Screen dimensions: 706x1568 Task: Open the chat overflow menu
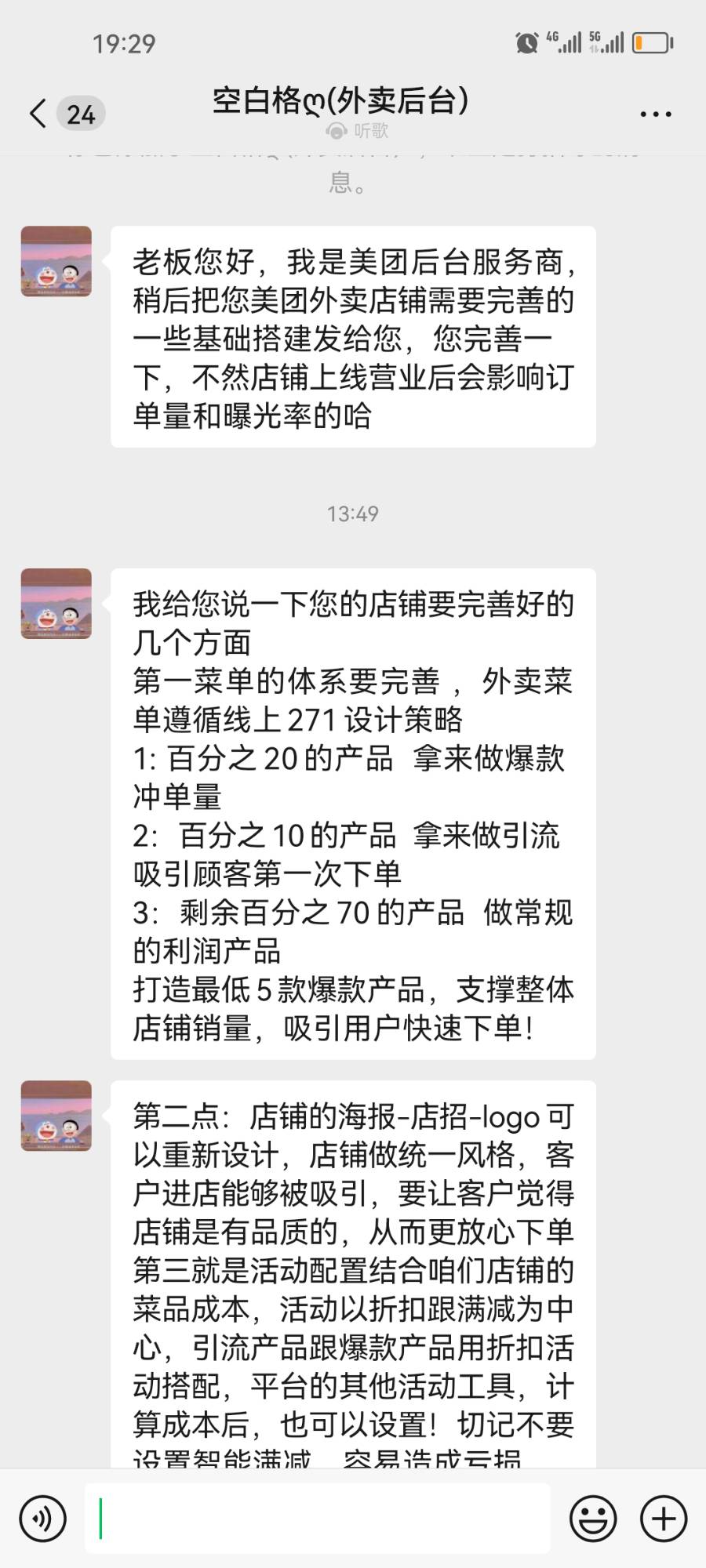click(655, 114)
